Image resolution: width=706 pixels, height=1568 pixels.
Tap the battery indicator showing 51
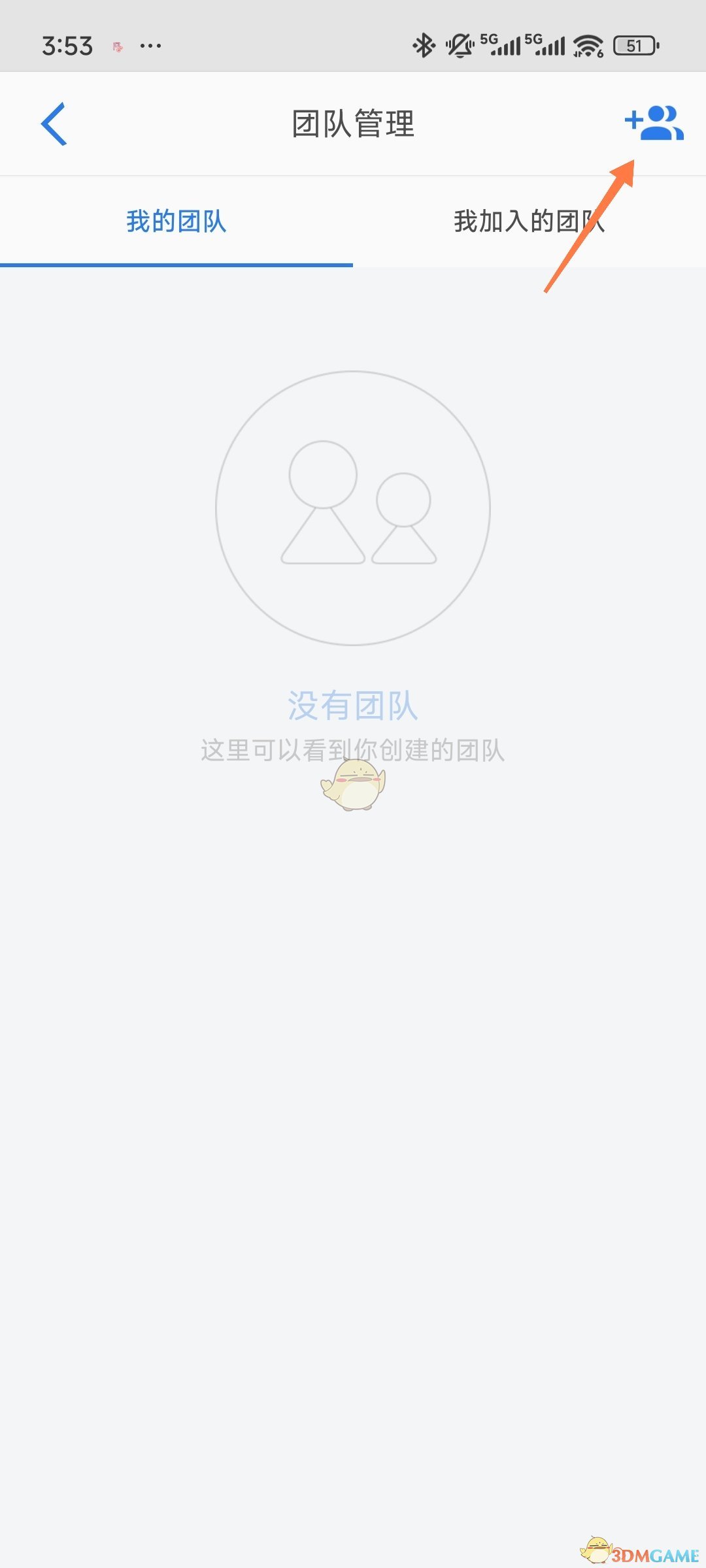[x=633, y=44]
